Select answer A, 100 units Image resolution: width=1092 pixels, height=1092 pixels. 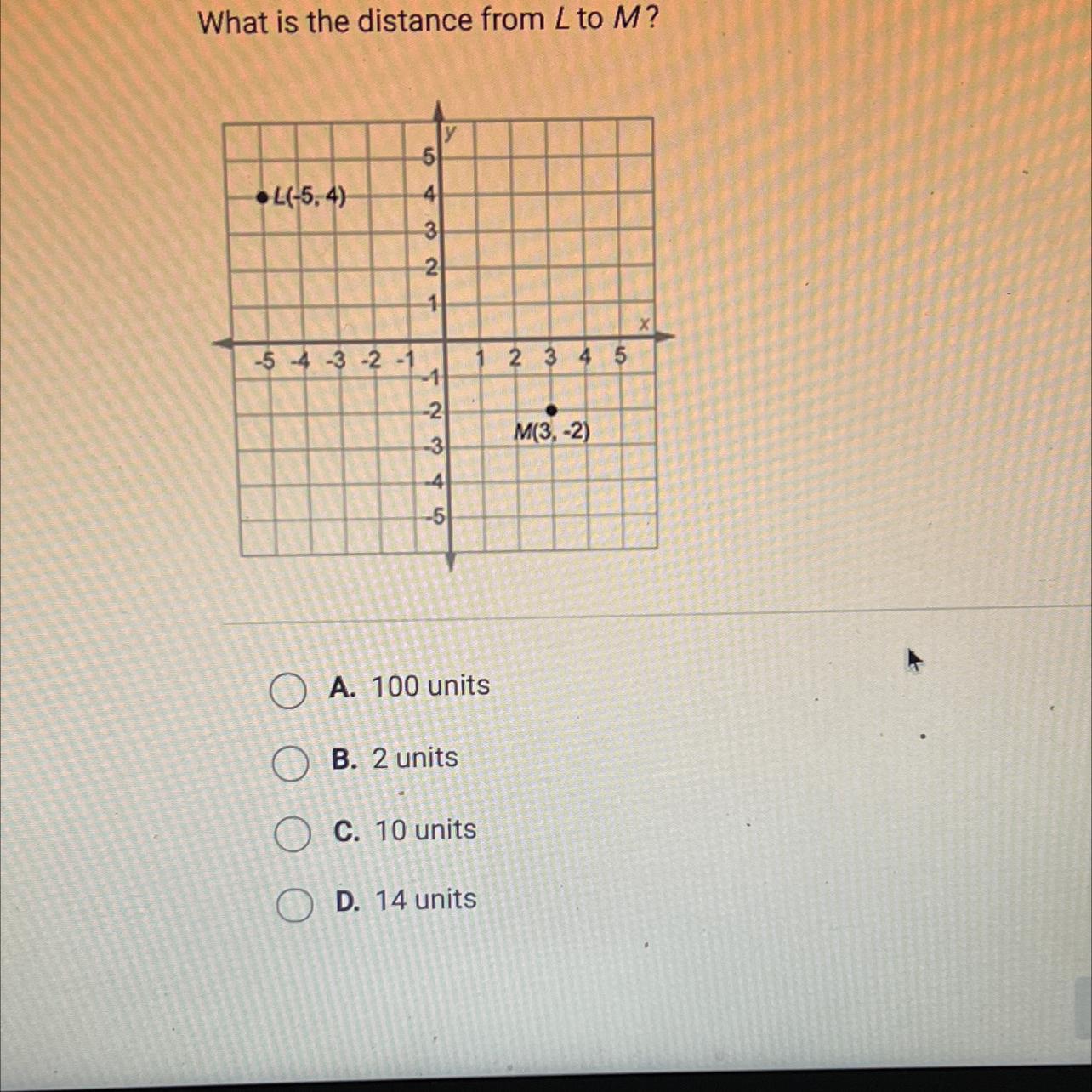288,691
